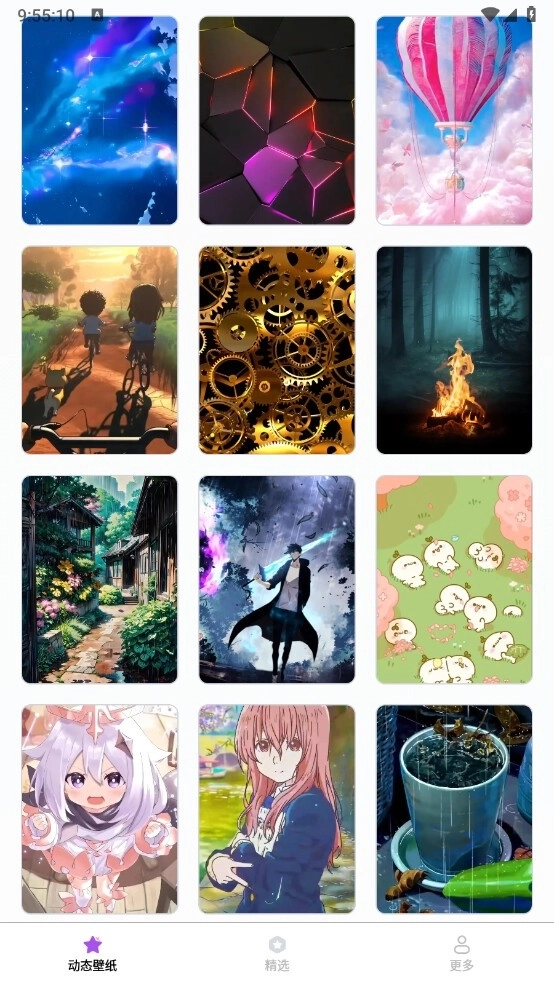Viewport: 554px width, 984px height.
Task: Switch to the 精选 tab
Action: click(x=277, y=953)
